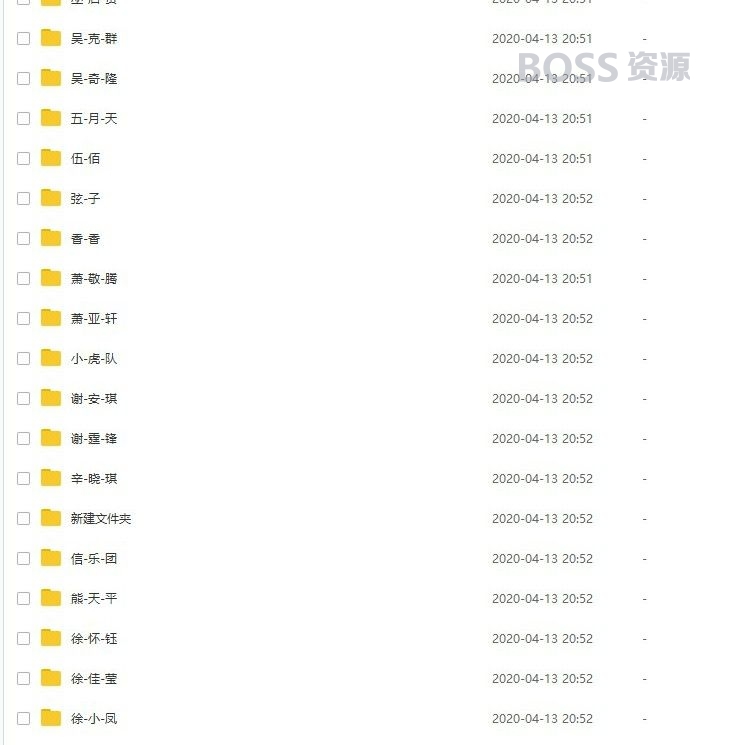Screen dimensions: 745x745
Task: Select the 萧-亚-轩 checkbox
Action: click(24, 318)
